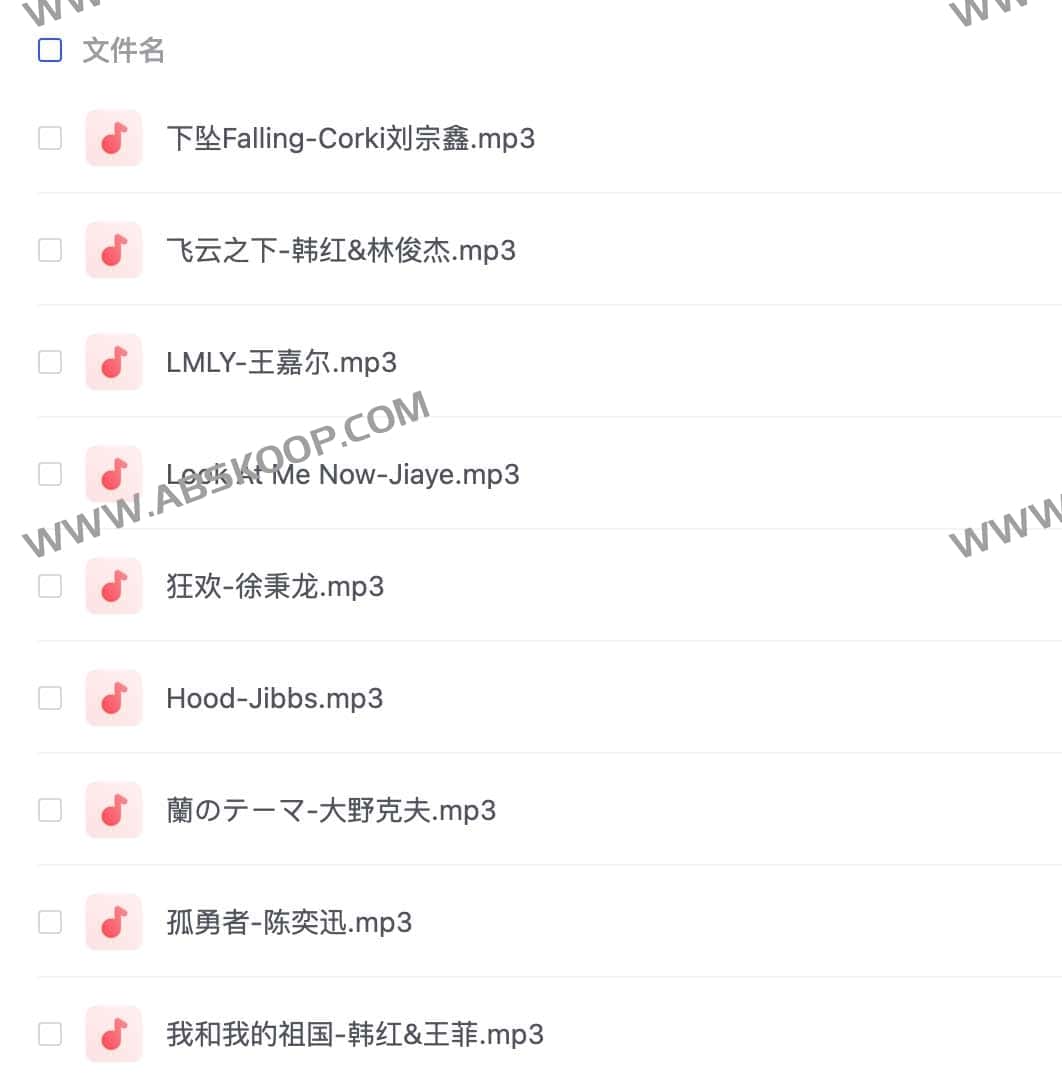Image resolution: width=1062 pixels, height=1074 pixels.
Task: Open 蘭のテーマ-大野克夫.mp3
Action: click(331, 810)
